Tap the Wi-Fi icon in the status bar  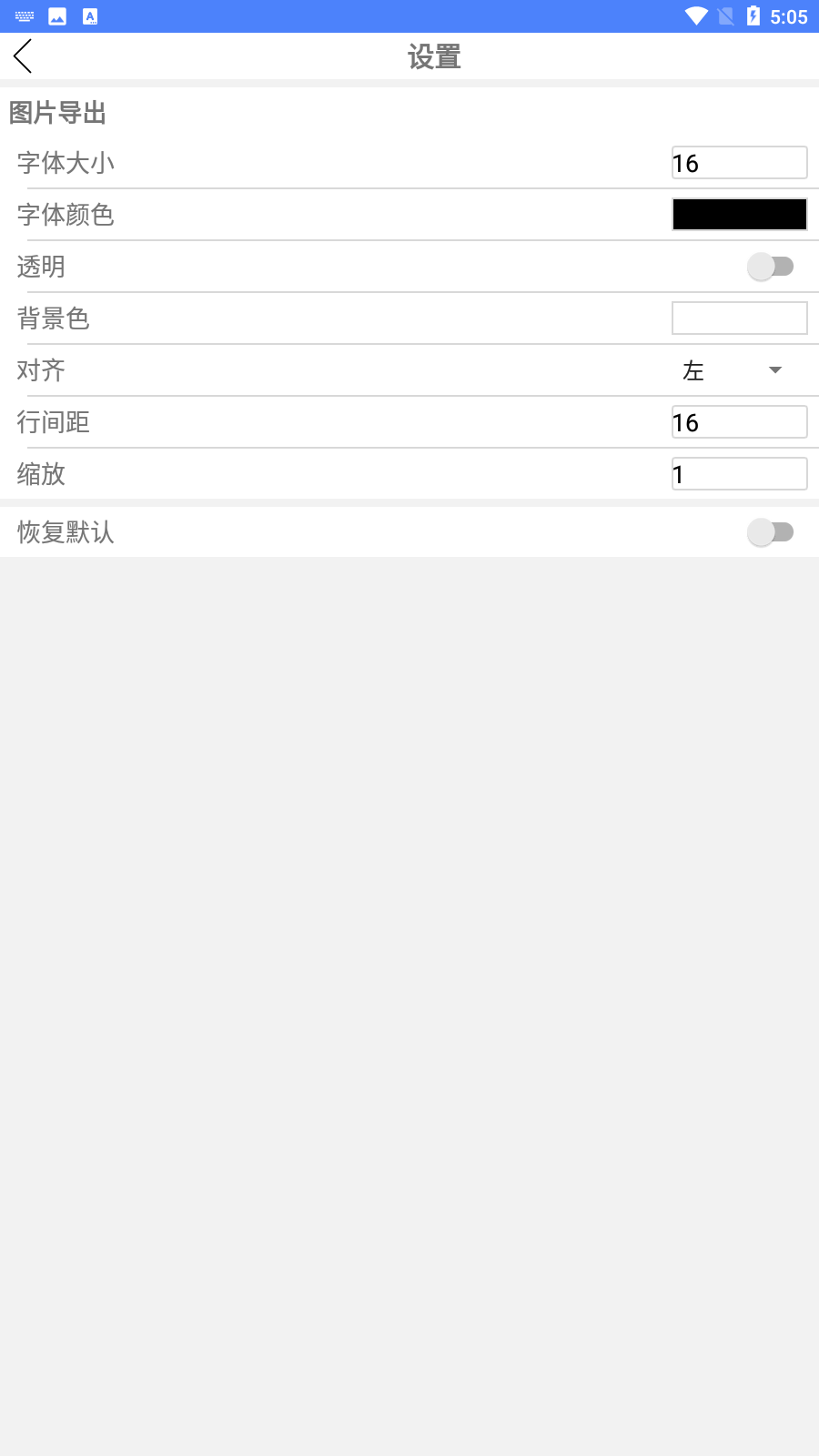(x=697, y=15)
